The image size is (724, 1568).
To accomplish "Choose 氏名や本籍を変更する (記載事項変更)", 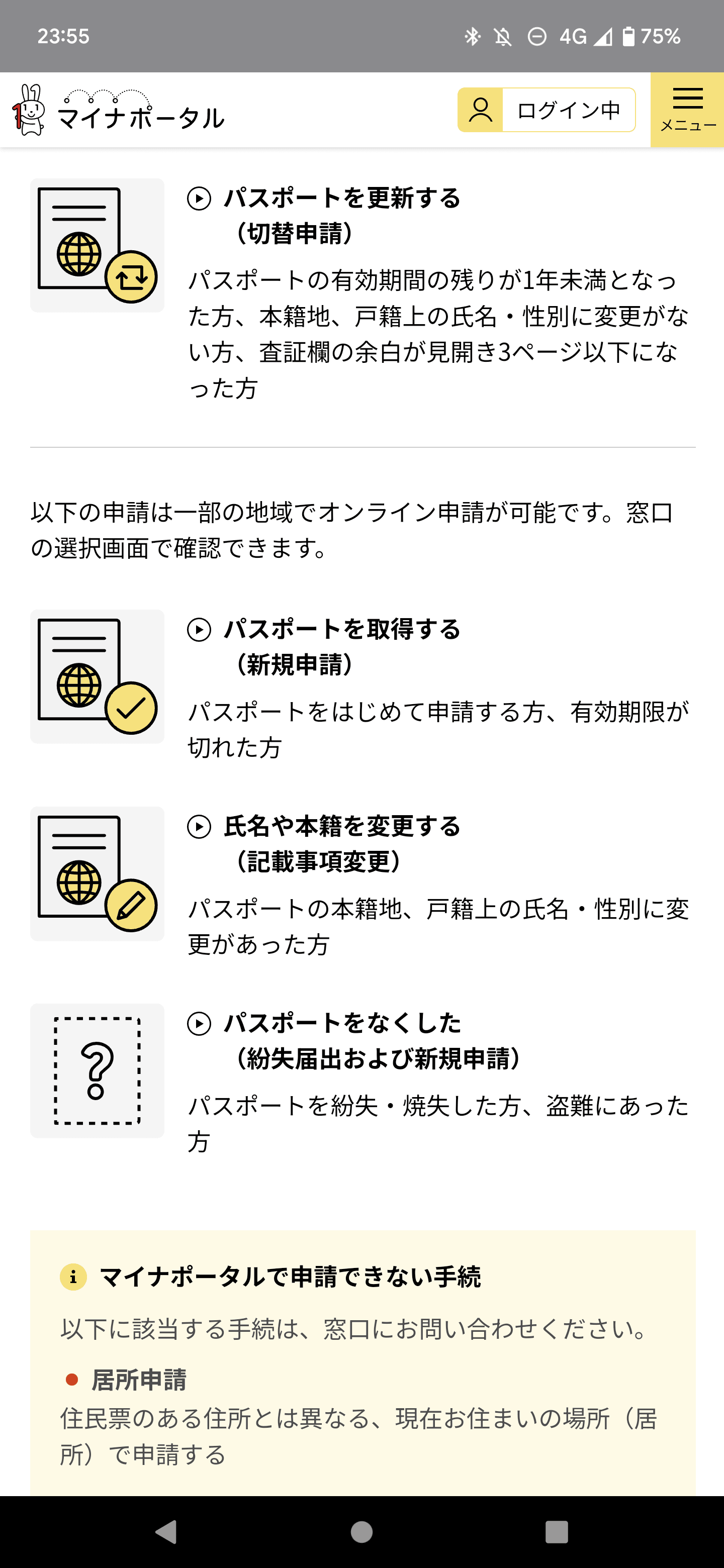I will pos(341,843).
